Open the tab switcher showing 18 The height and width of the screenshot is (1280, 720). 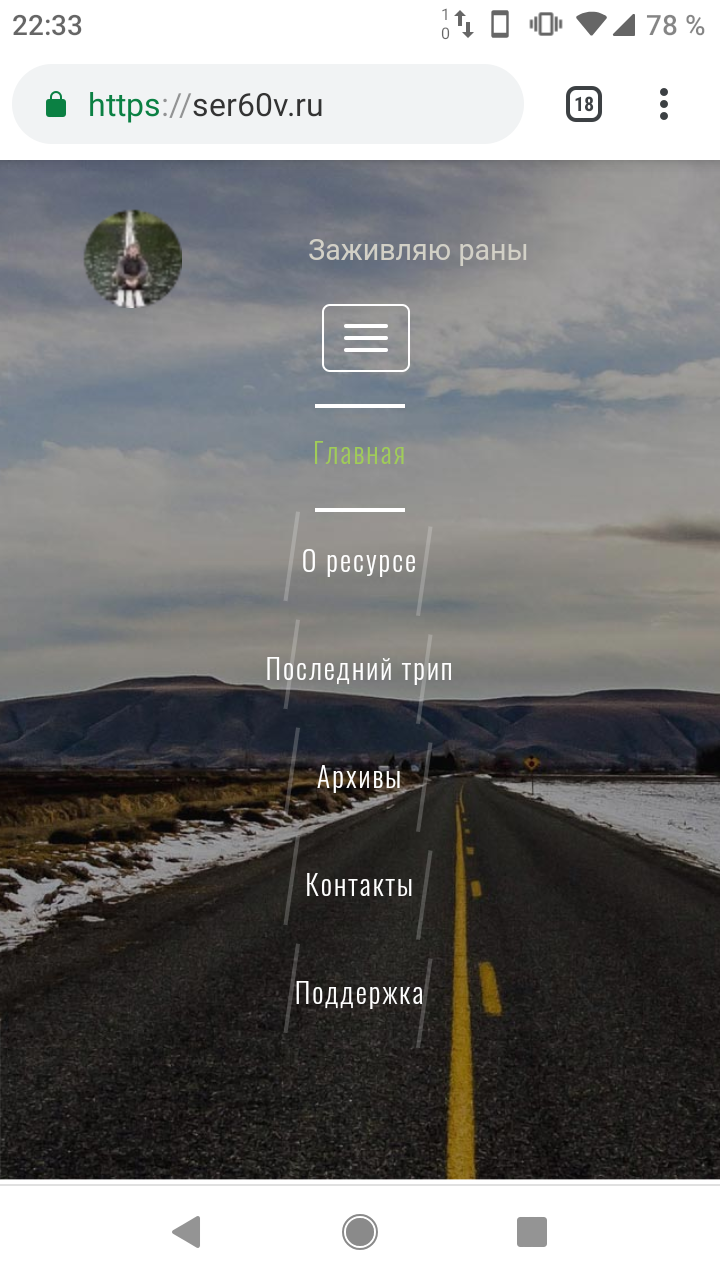pos(584,104)
